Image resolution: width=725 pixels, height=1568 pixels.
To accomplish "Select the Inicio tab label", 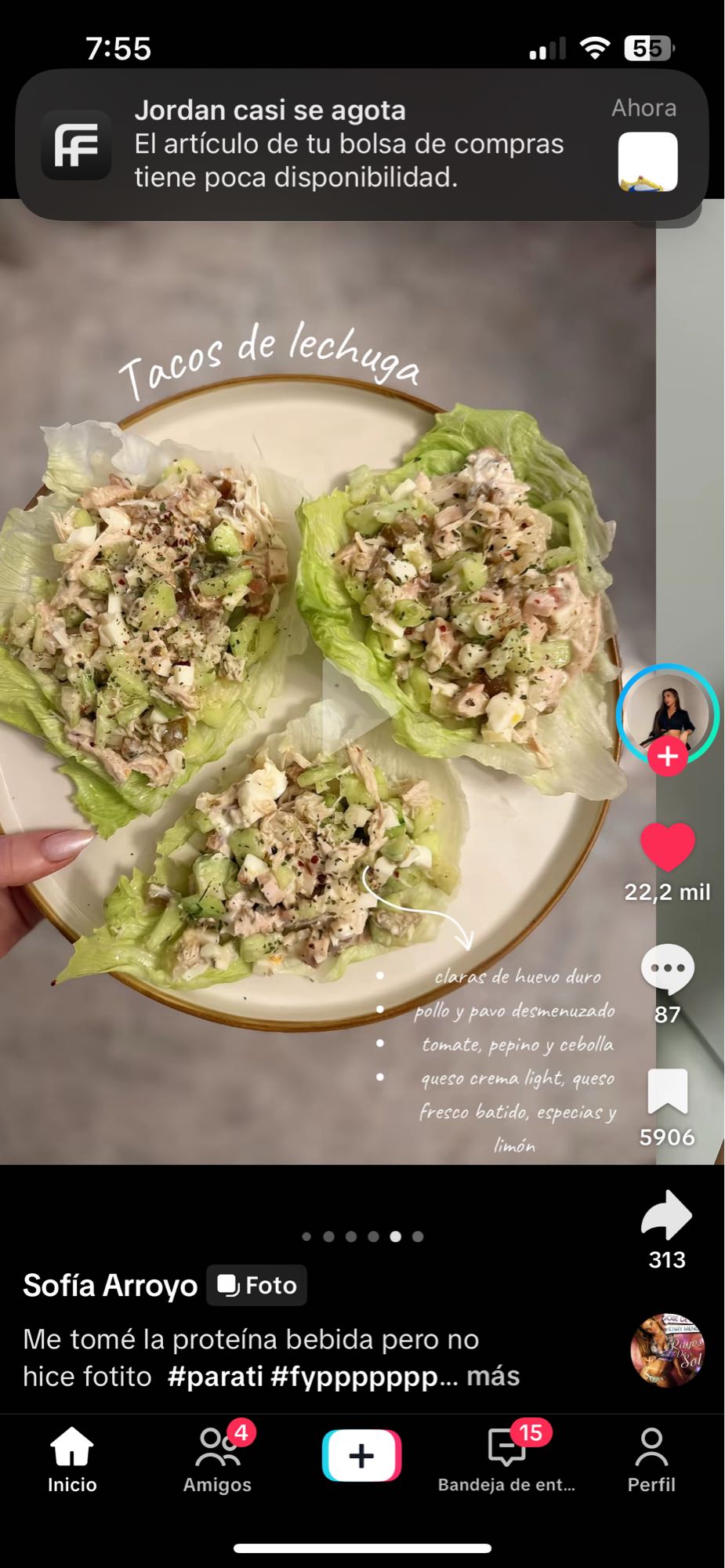I will [72, 1484].
